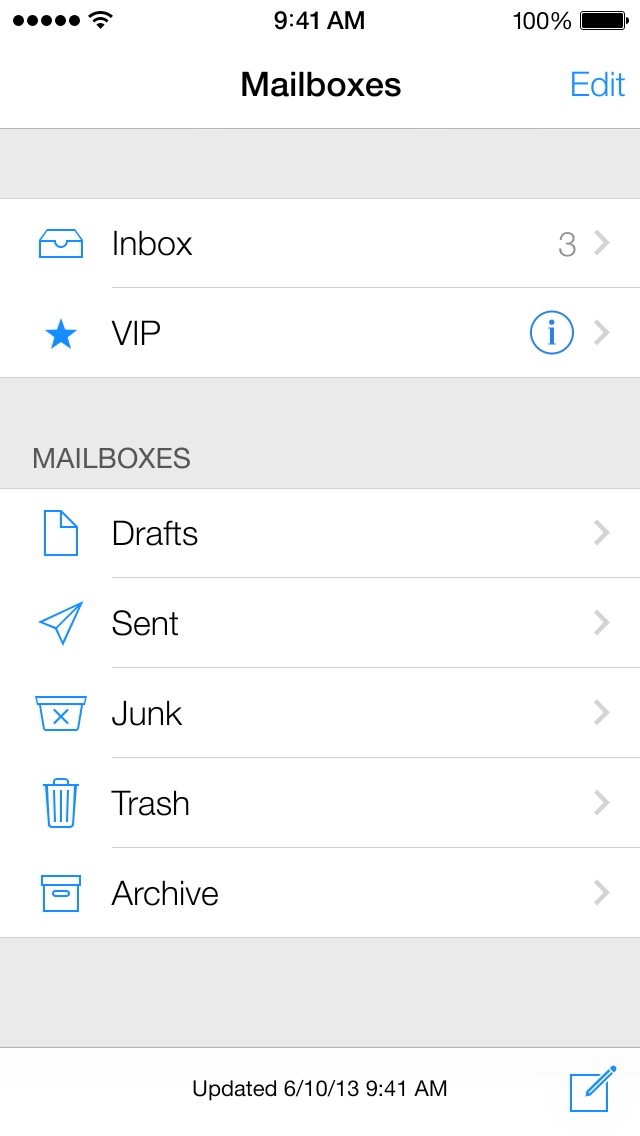The width and height of the screenshot is (640, 1136).
Task: Open the VIP mailbox
Action: pyautogui.click(x=320, y=333)
